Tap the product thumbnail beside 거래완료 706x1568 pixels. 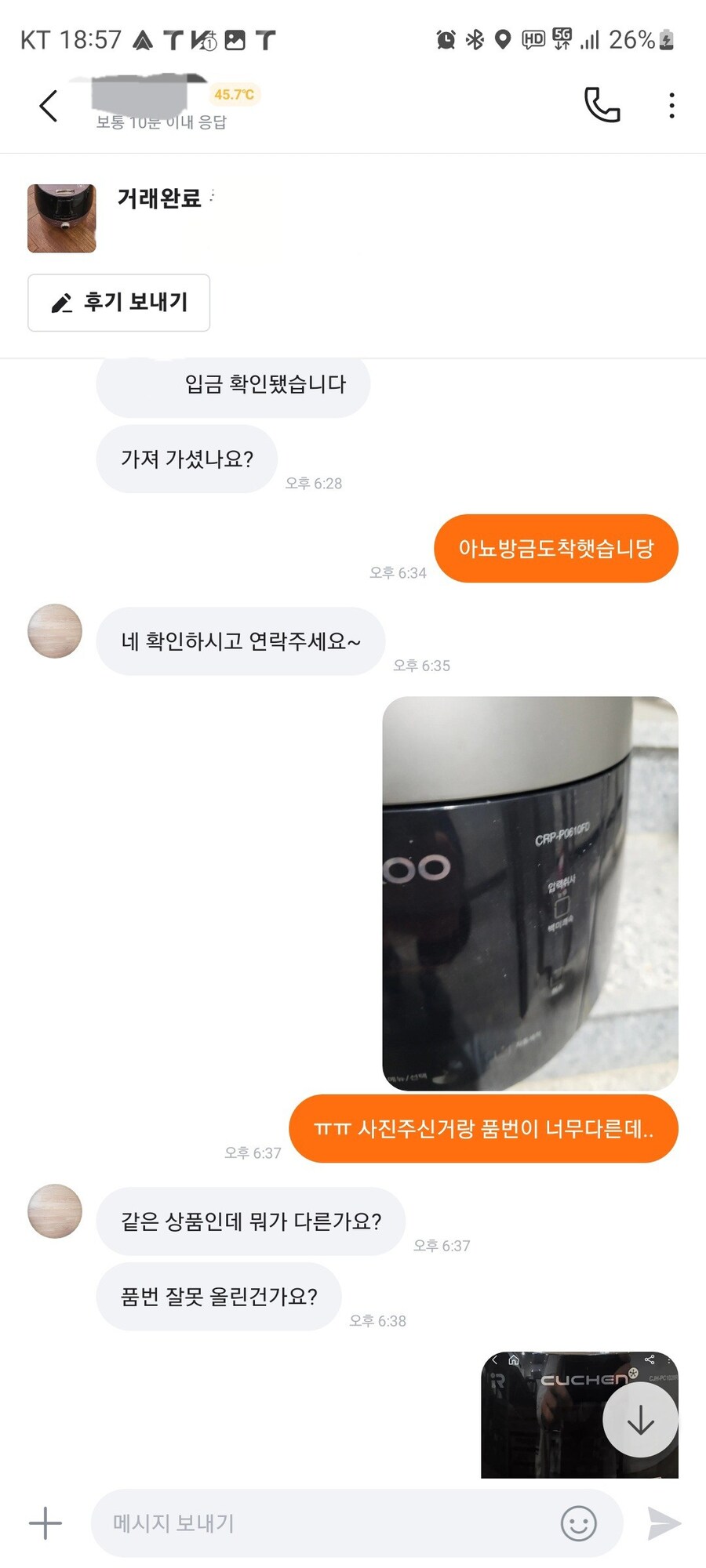61,219
